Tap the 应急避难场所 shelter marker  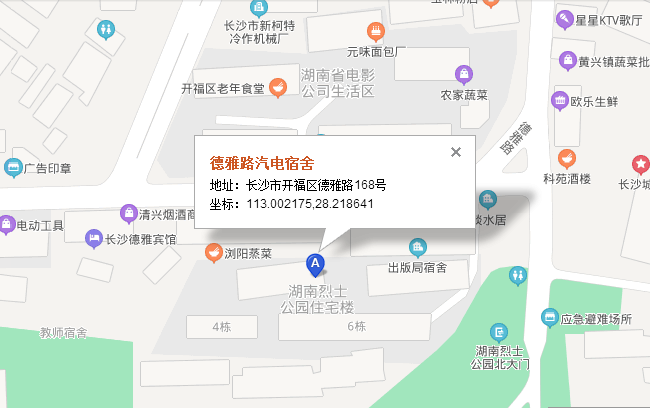549,318
